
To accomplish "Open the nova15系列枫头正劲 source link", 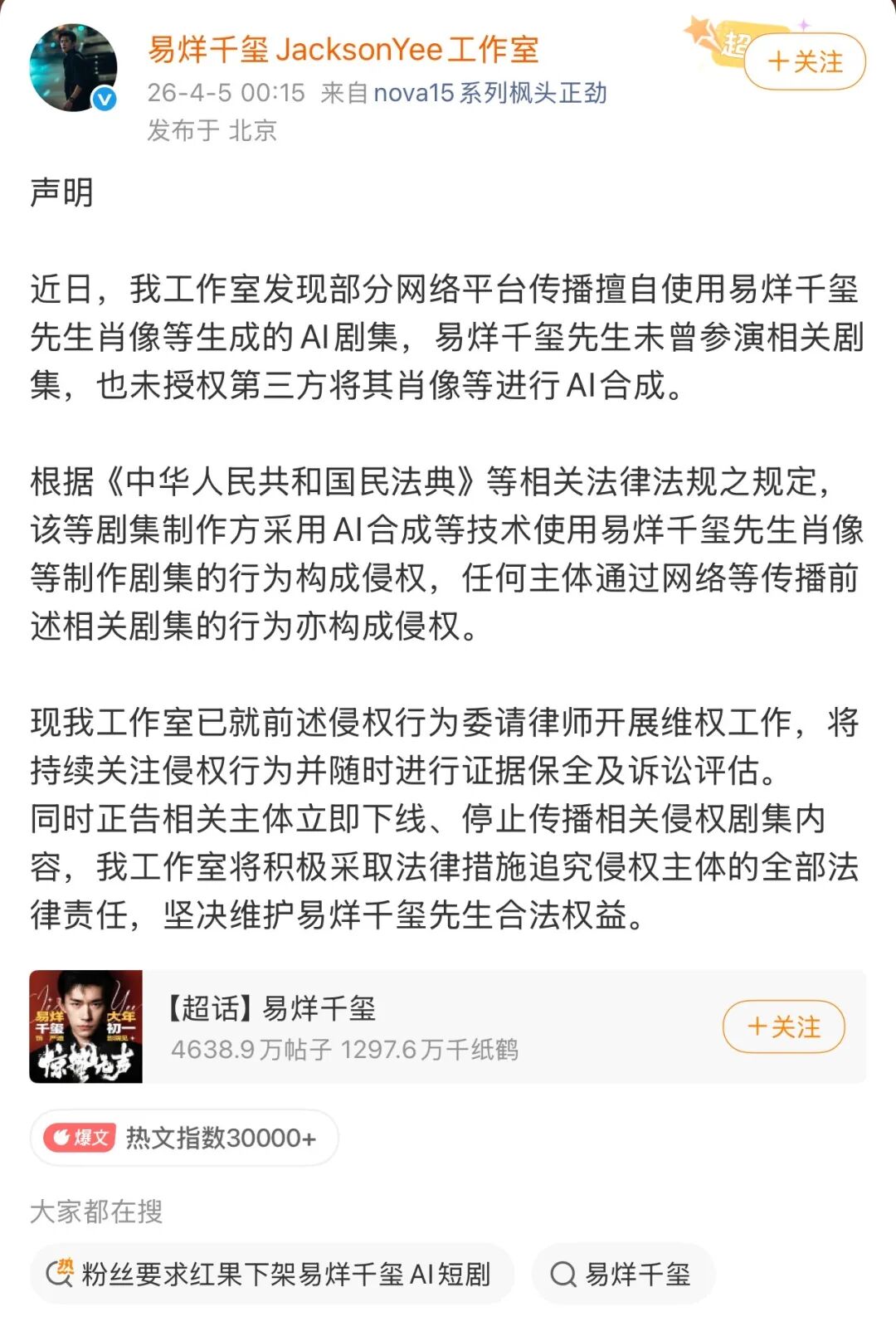I will point(489,93).
